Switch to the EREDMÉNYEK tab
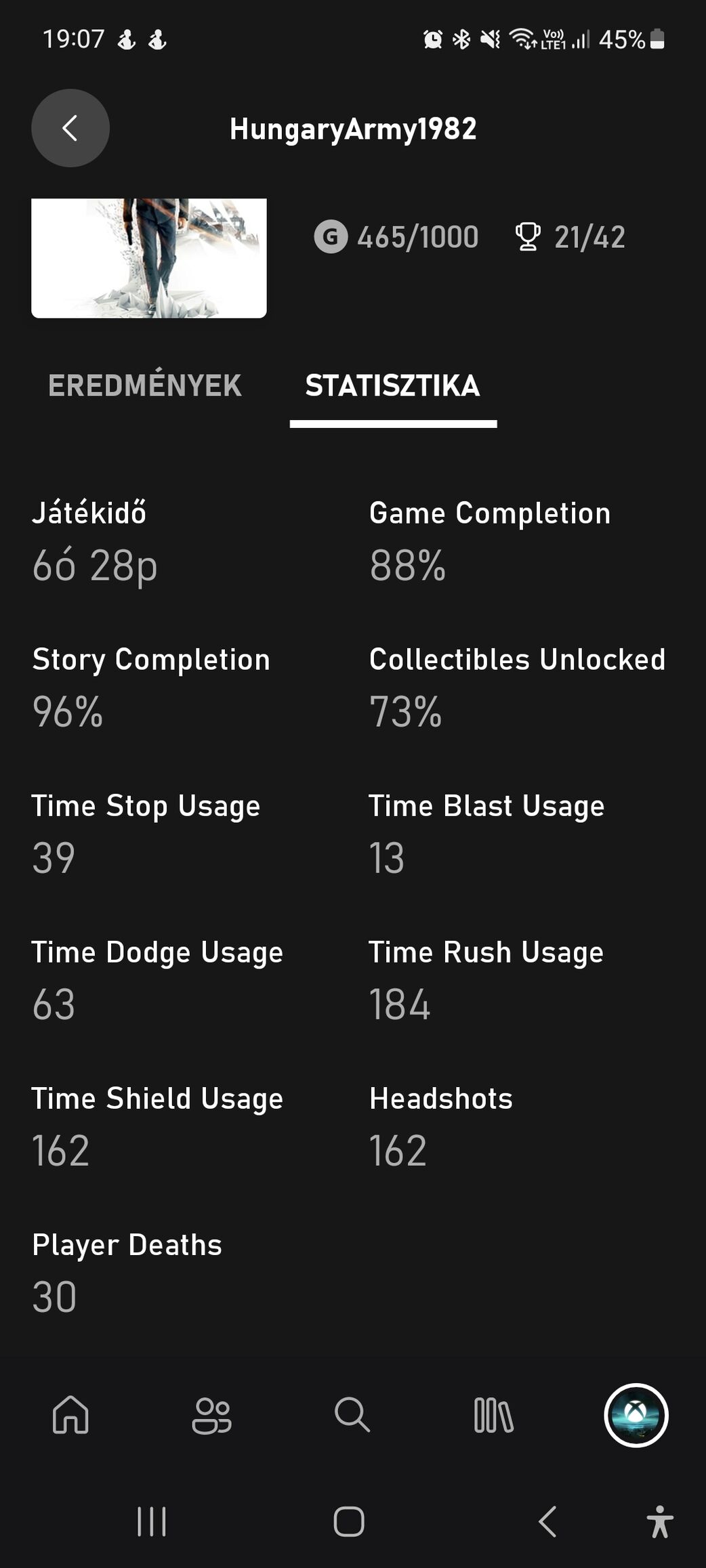The width and height of the screenshot is (706, 1568). [x=145, y=386]
